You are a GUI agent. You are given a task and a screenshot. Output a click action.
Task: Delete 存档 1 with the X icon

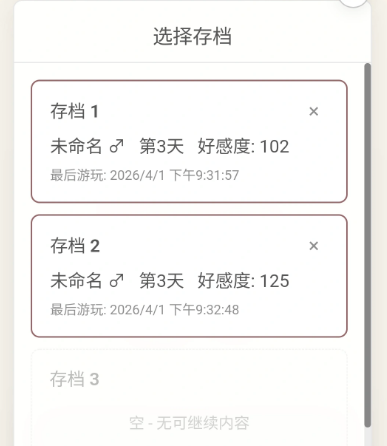pos(314,111)
